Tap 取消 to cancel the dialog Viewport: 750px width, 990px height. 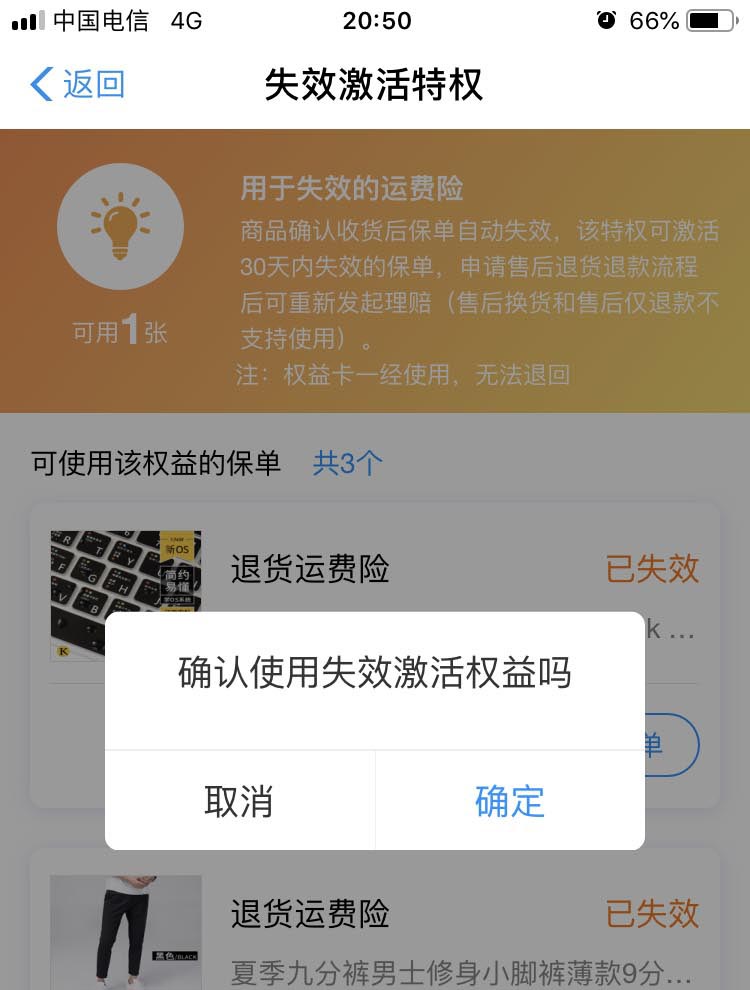[x=239, y=801]
